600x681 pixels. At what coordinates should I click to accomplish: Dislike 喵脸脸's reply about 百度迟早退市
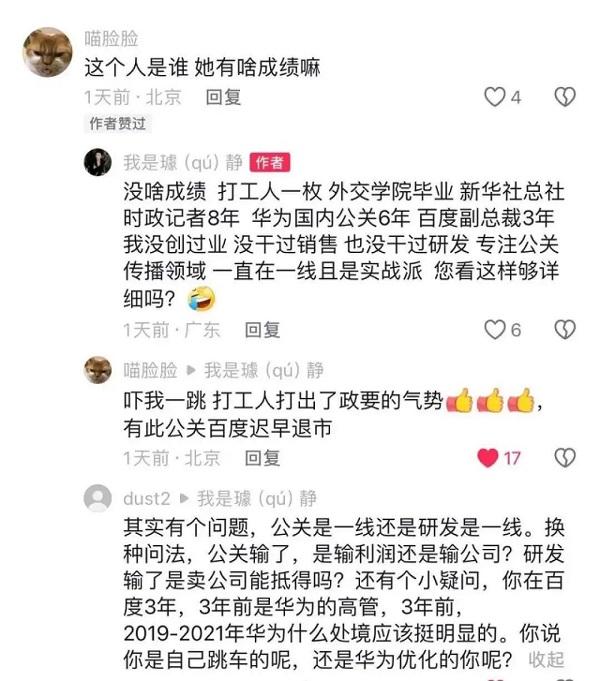coord(565,458)
